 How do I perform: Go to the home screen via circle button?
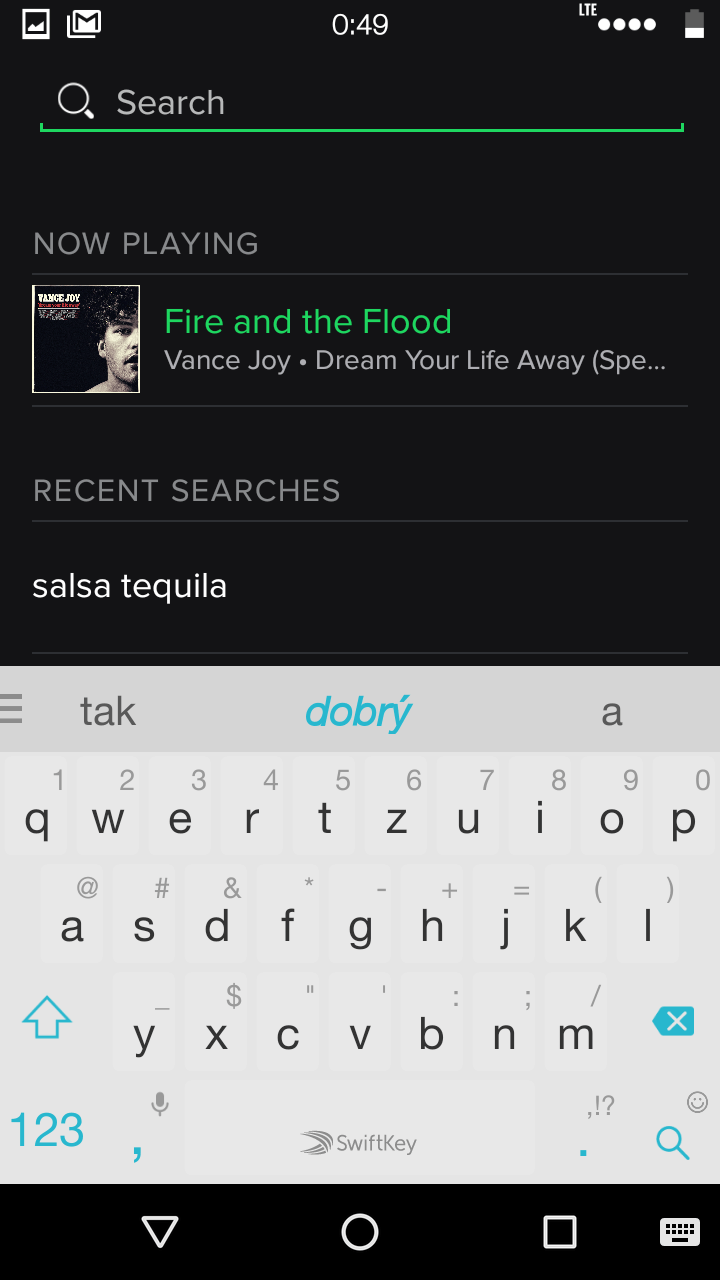(360, 1232)
